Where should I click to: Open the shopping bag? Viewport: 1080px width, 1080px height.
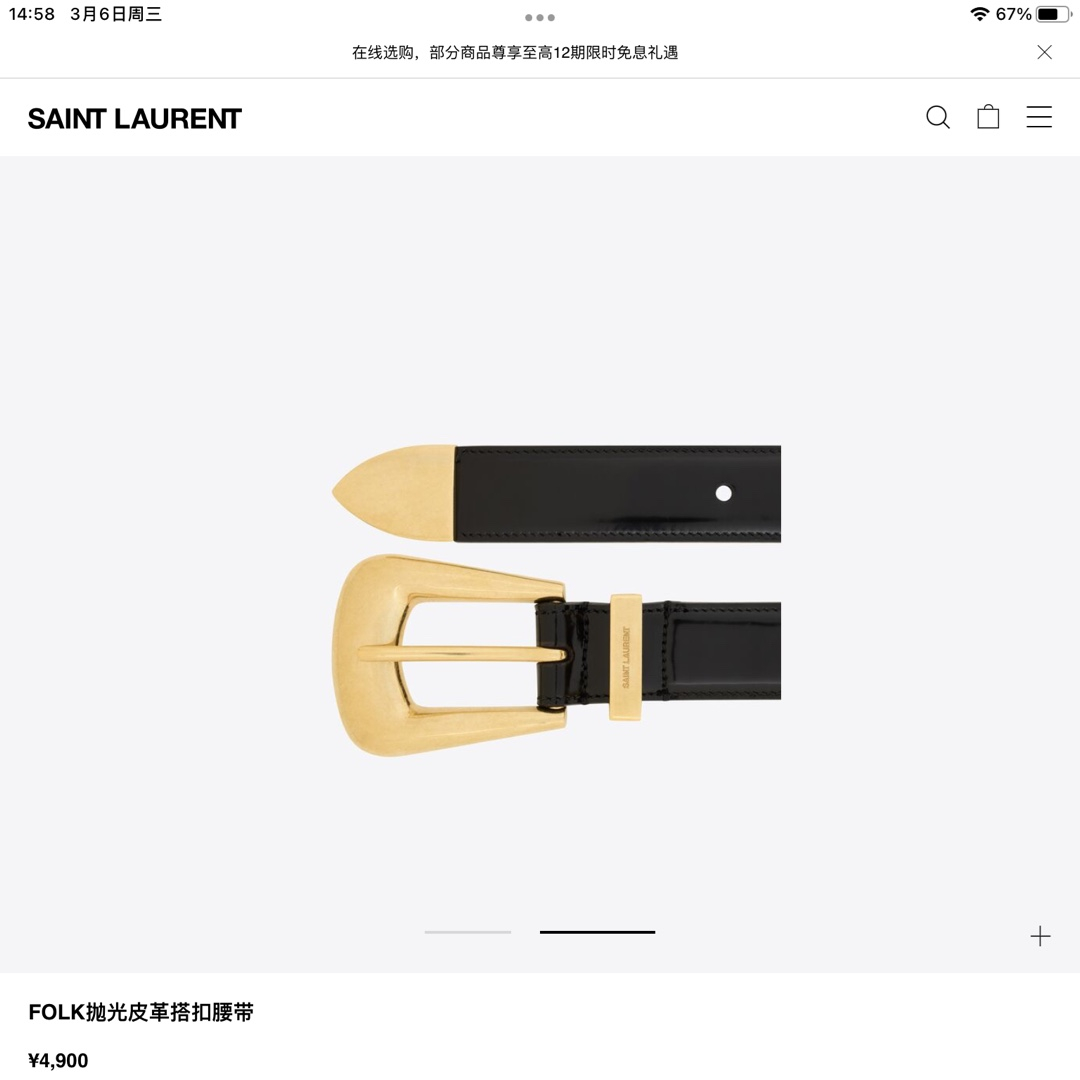[x=988, y=117]
